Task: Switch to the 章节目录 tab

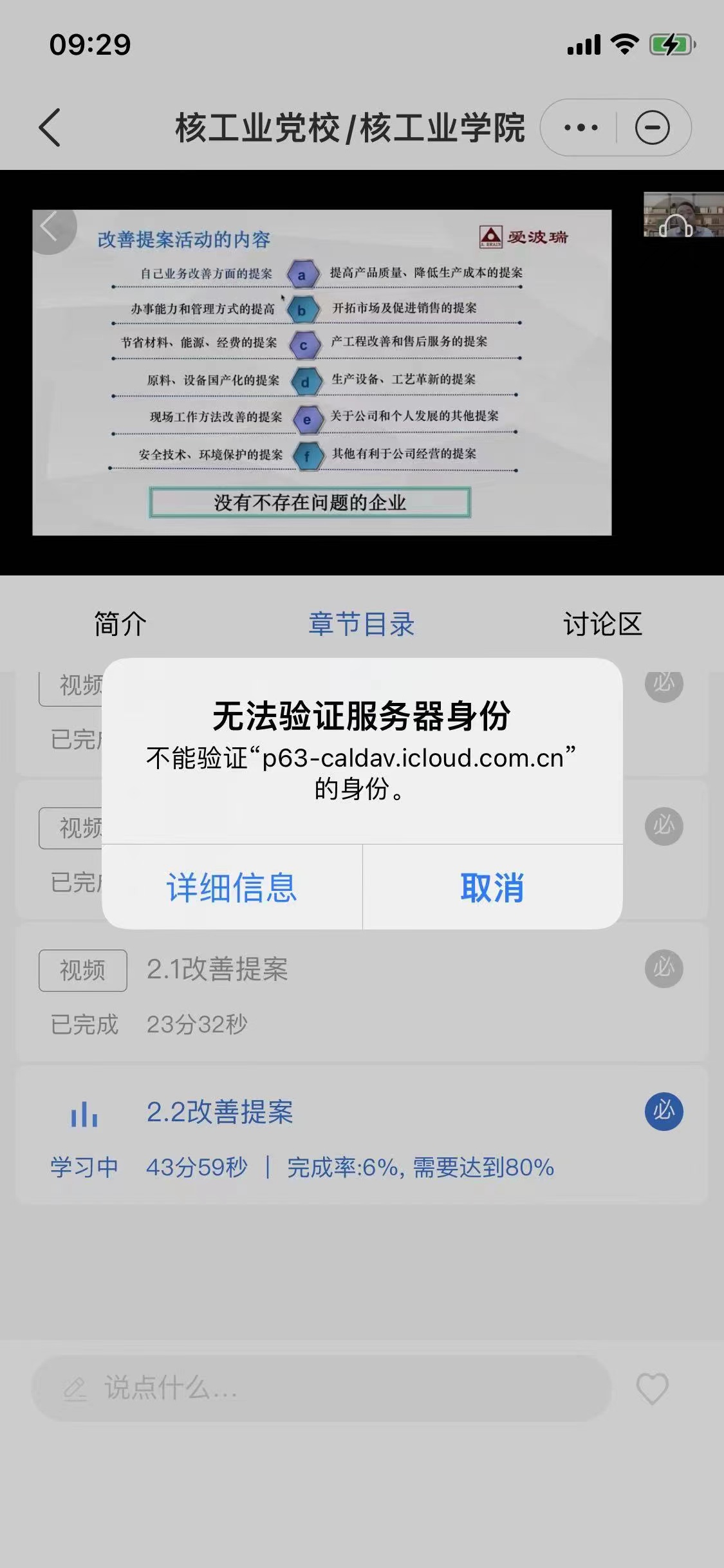Action: click(x=362, y=624)
